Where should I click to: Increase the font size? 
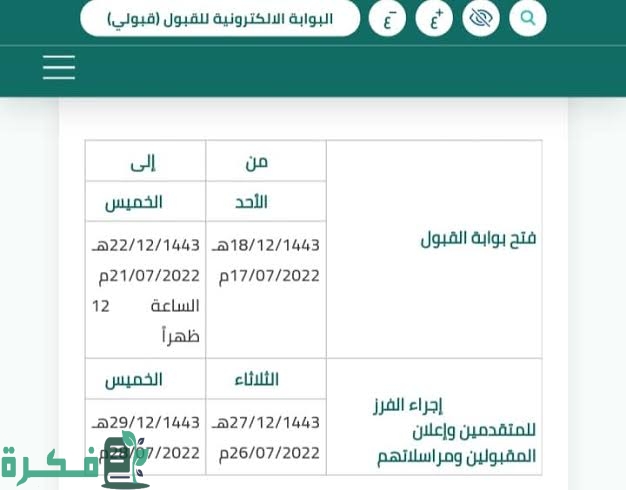click(434, 18)
